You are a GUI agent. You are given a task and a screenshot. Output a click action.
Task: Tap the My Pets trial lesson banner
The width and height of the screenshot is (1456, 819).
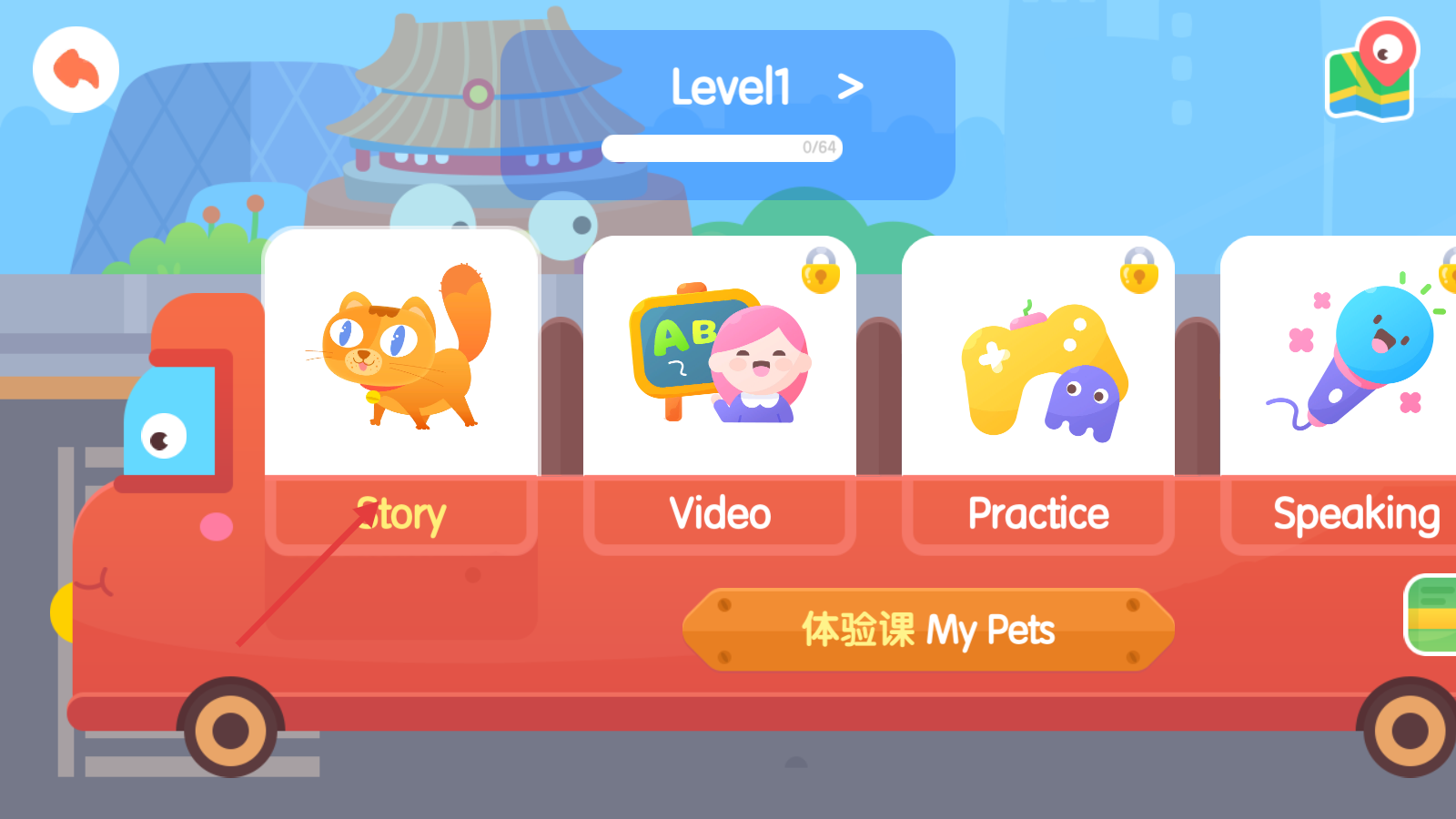tap(927, 630)
